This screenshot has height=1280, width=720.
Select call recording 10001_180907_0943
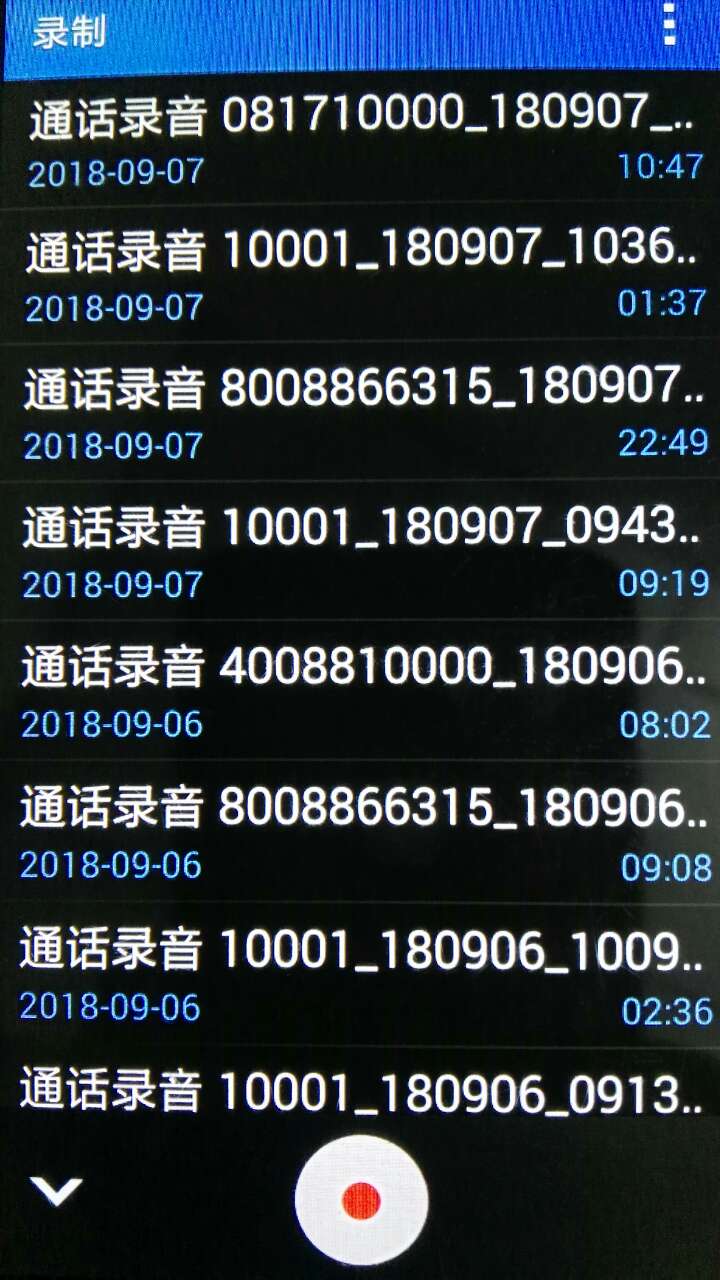[x=360, y=551]
